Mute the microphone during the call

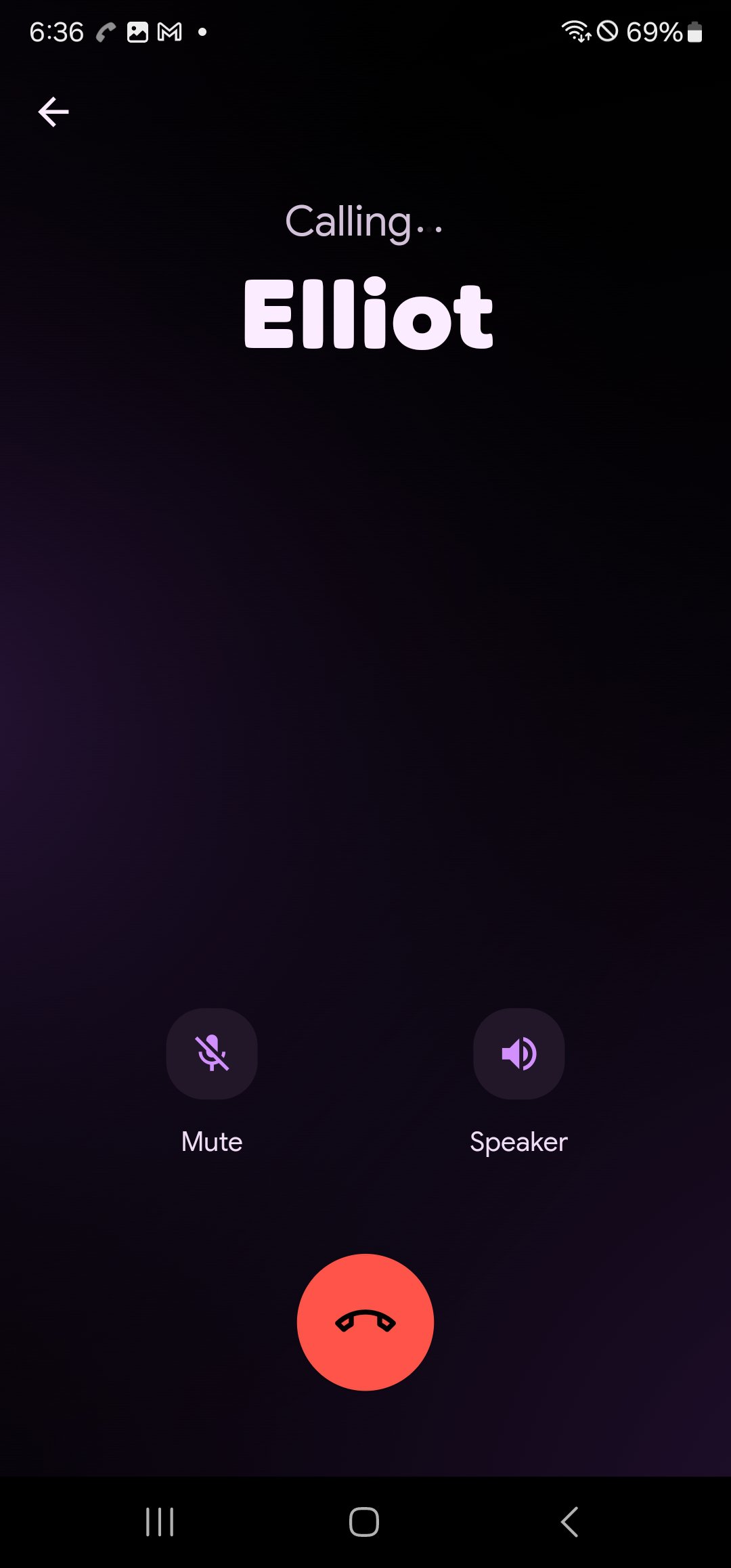(x=212, y=1053)
